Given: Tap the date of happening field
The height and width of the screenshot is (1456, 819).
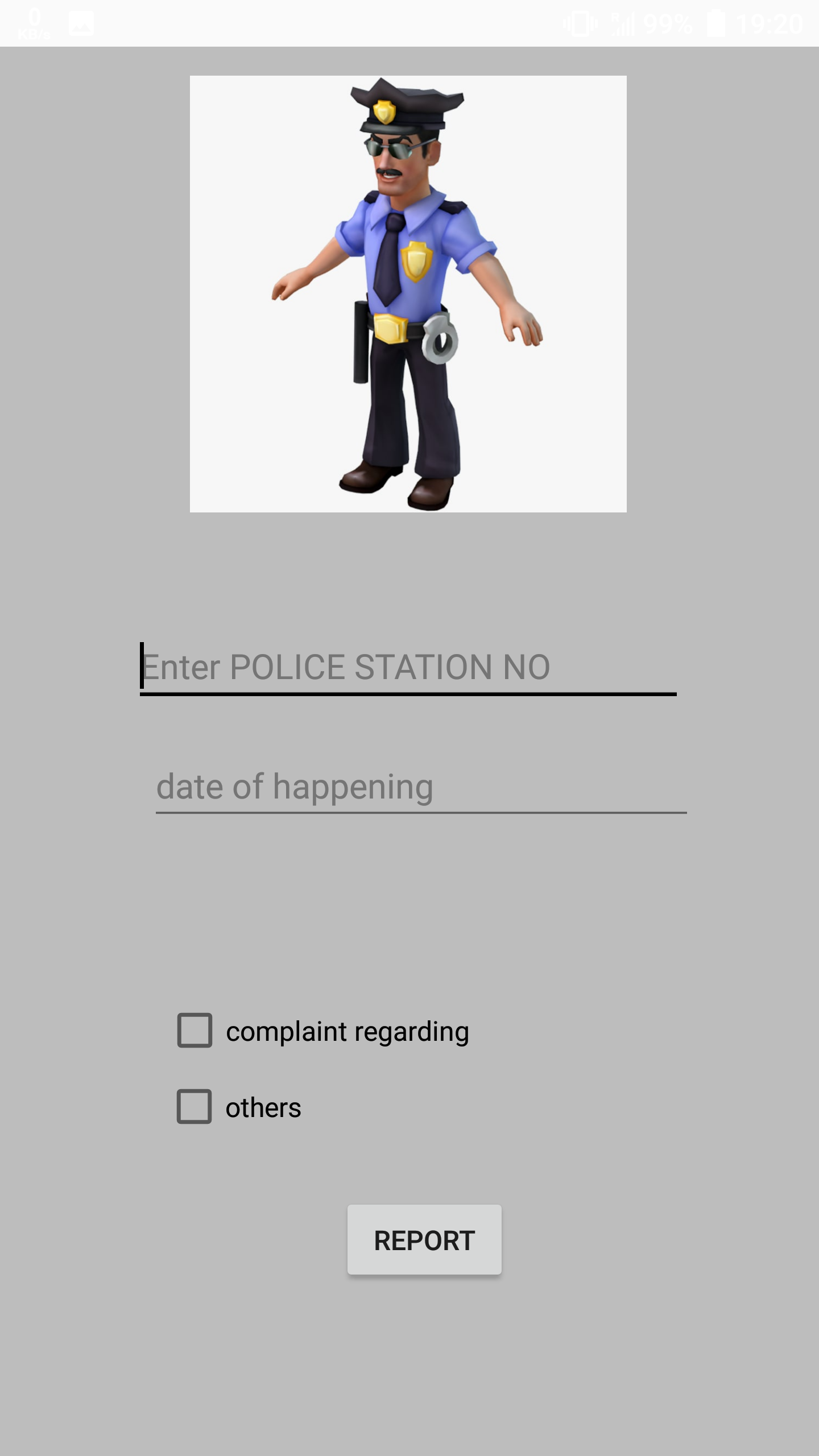Looking at the screenshot, I should coord(421,787).
